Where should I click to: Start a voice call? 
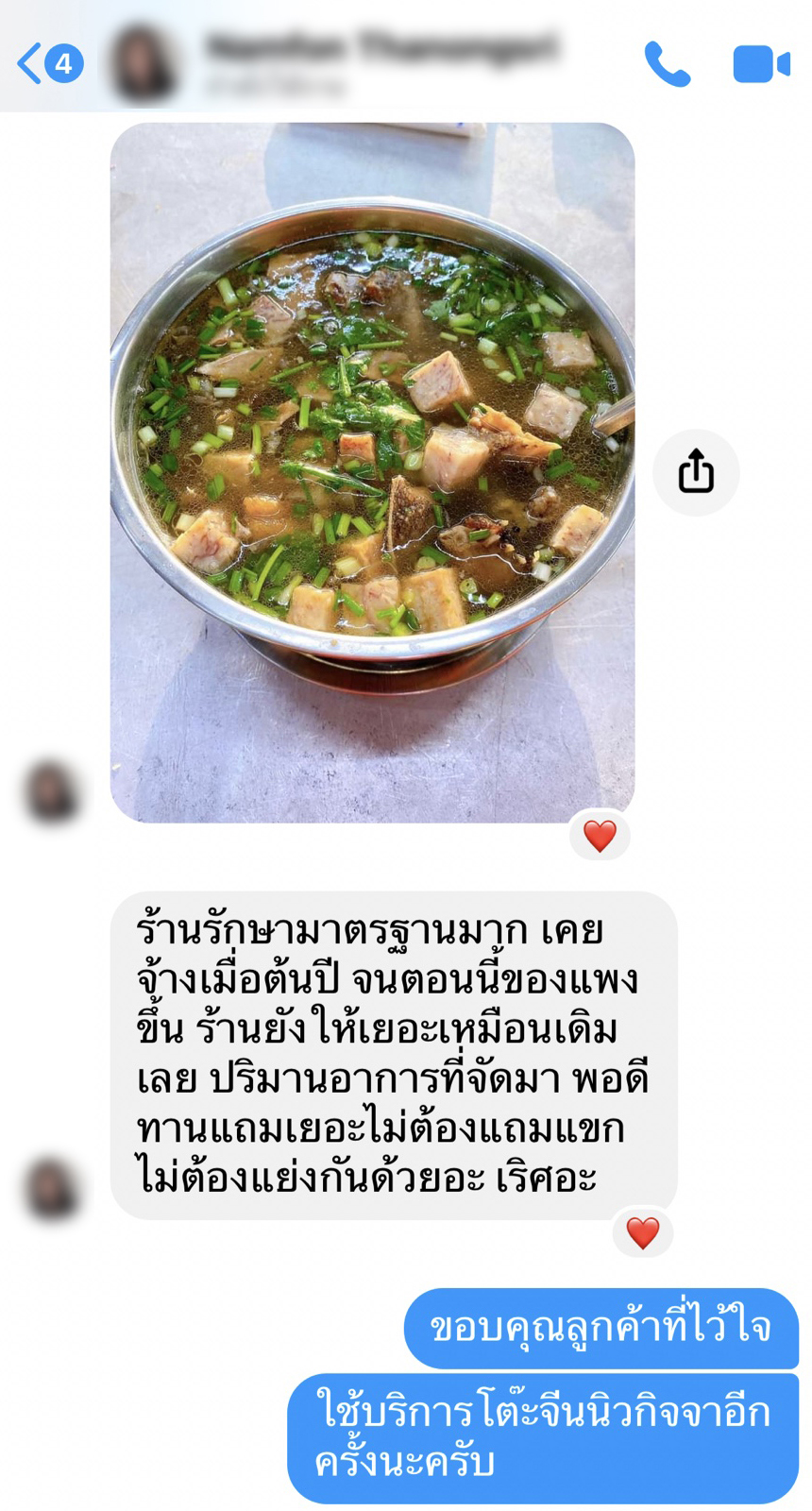point(667,64)
